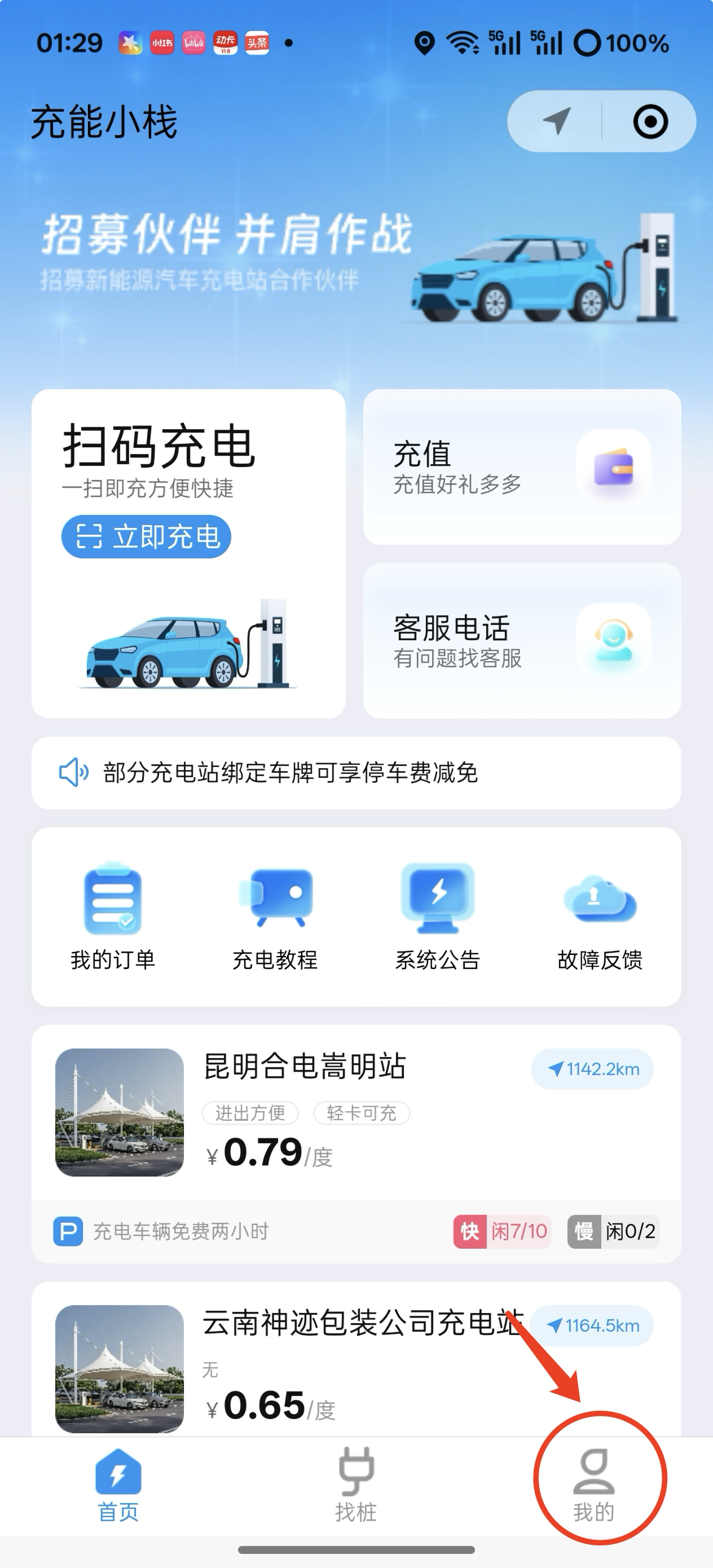Open the parking fee reduction notice
Screen dimensions: 713x1568
[356, 773]
